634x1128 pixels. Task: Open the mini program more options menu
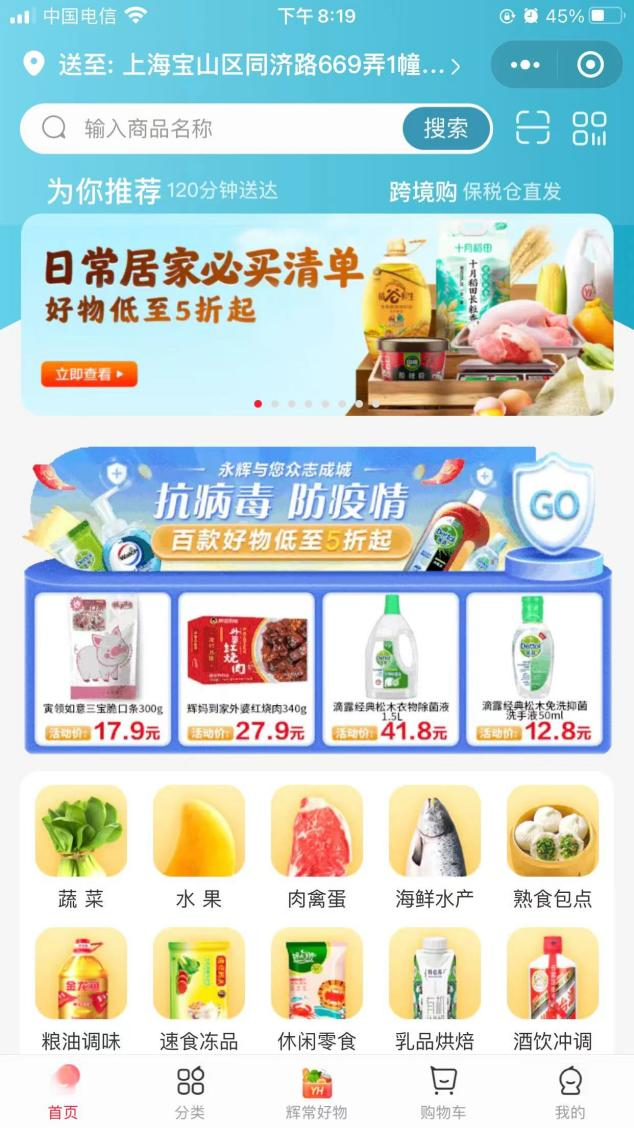525,65
